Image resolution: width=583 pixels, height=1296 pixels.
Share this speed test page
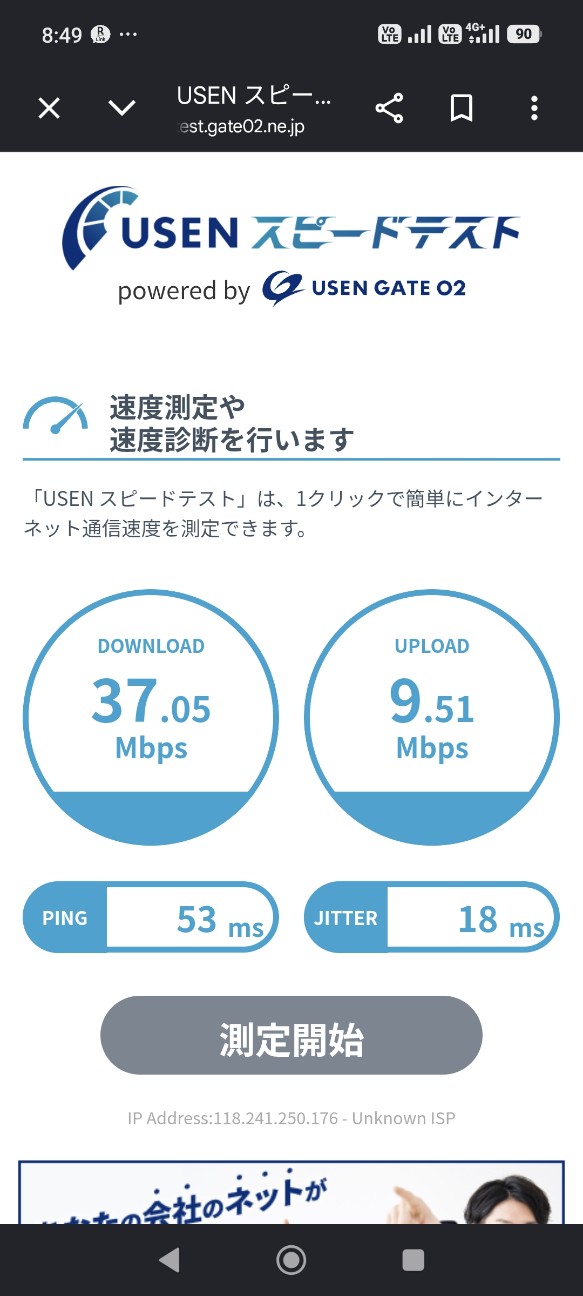tap(389, 109)
